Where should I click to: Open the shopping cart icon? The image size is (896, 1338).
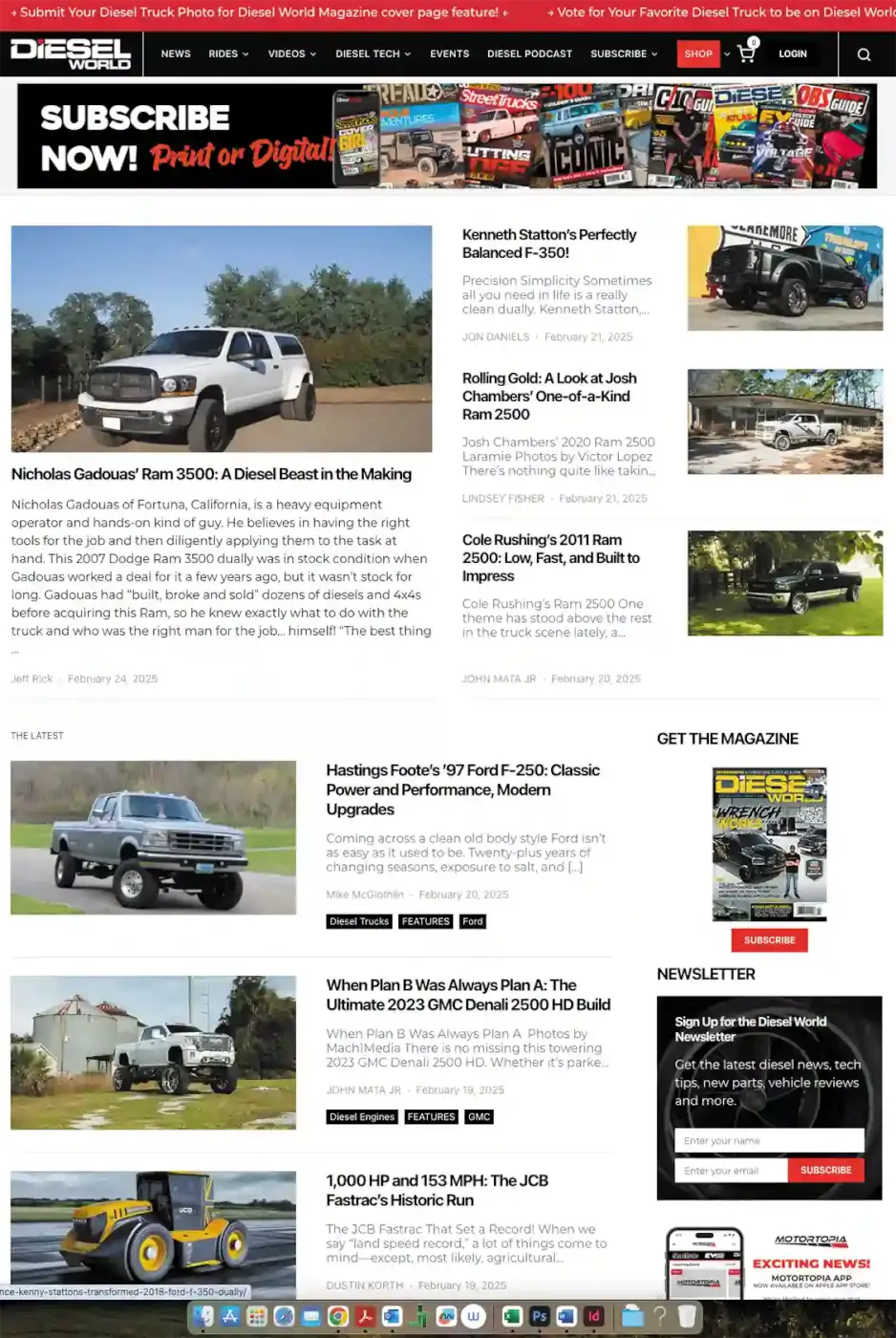coord(746,54)
